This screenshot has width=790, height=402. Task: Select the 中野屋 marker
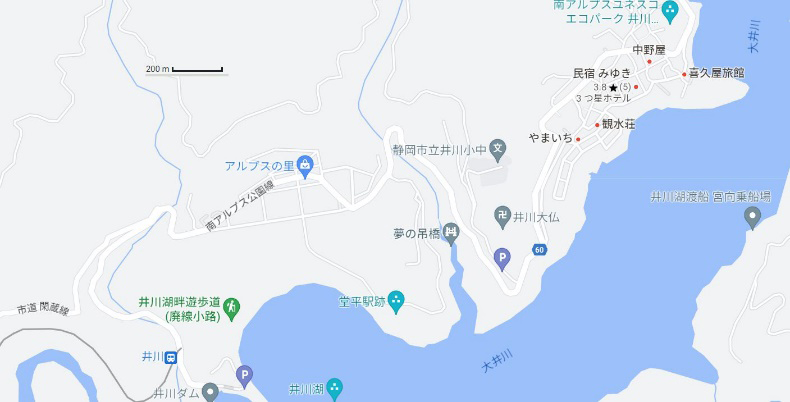[648, 62]
